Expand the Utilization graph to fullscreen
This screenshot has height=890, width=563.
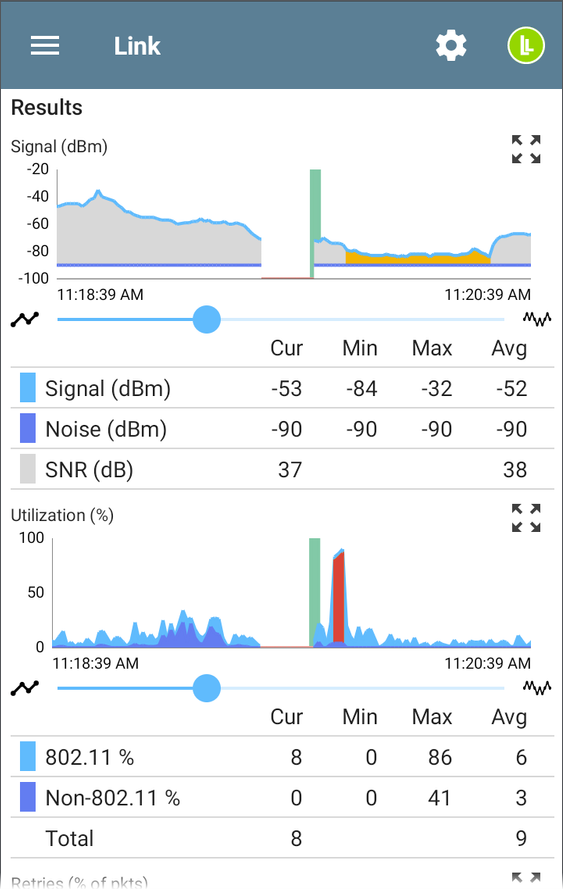point(526,518)
